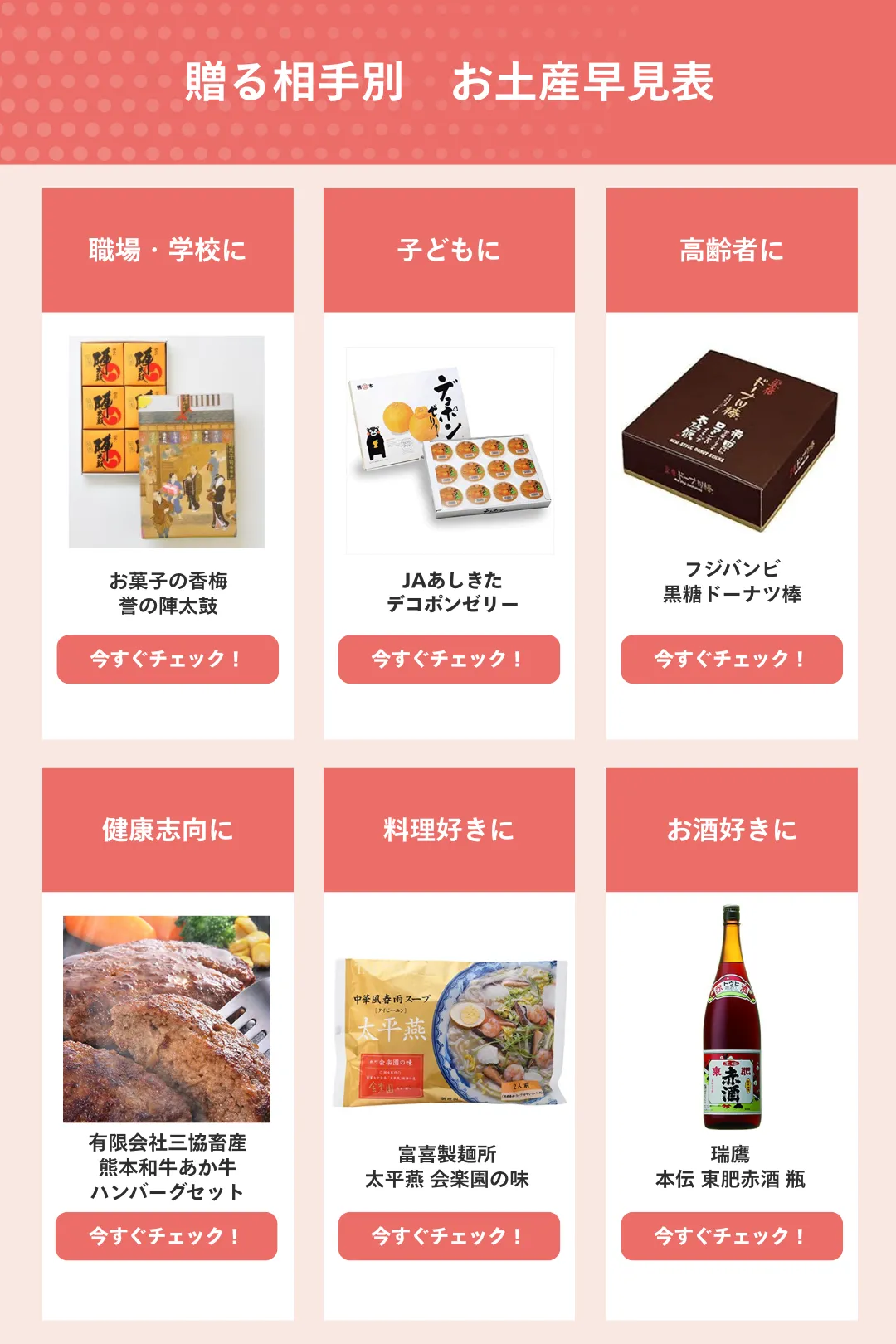Click 今すぐチェック！ under 太平燕 会楽園の味
The image size is (896, 1344).
(x=449, y=1234)
